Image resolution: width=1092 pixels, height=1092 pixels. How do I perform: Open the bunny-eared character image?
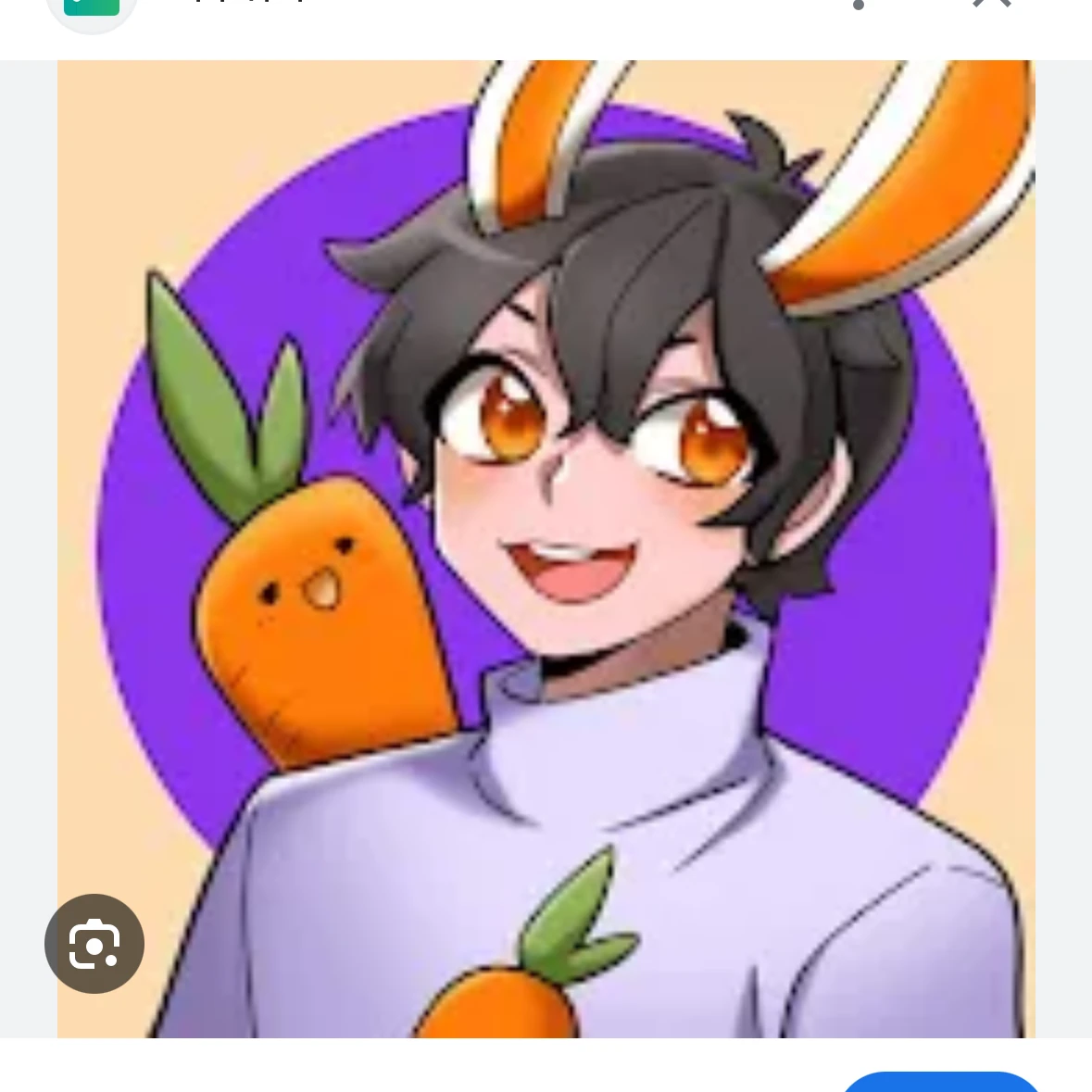click(546, 548)
